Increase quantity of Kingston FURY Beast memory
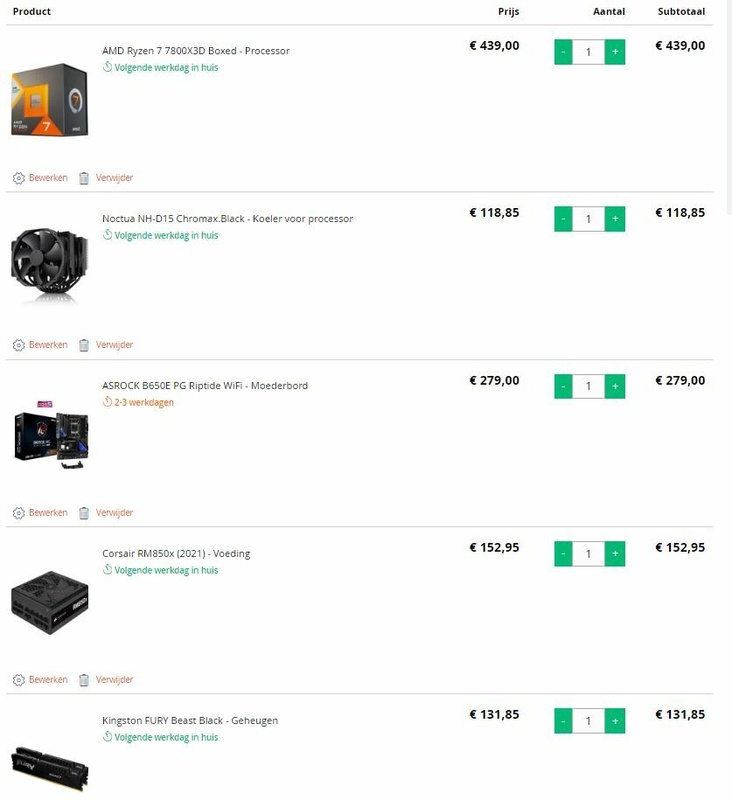 coord(615,721)
